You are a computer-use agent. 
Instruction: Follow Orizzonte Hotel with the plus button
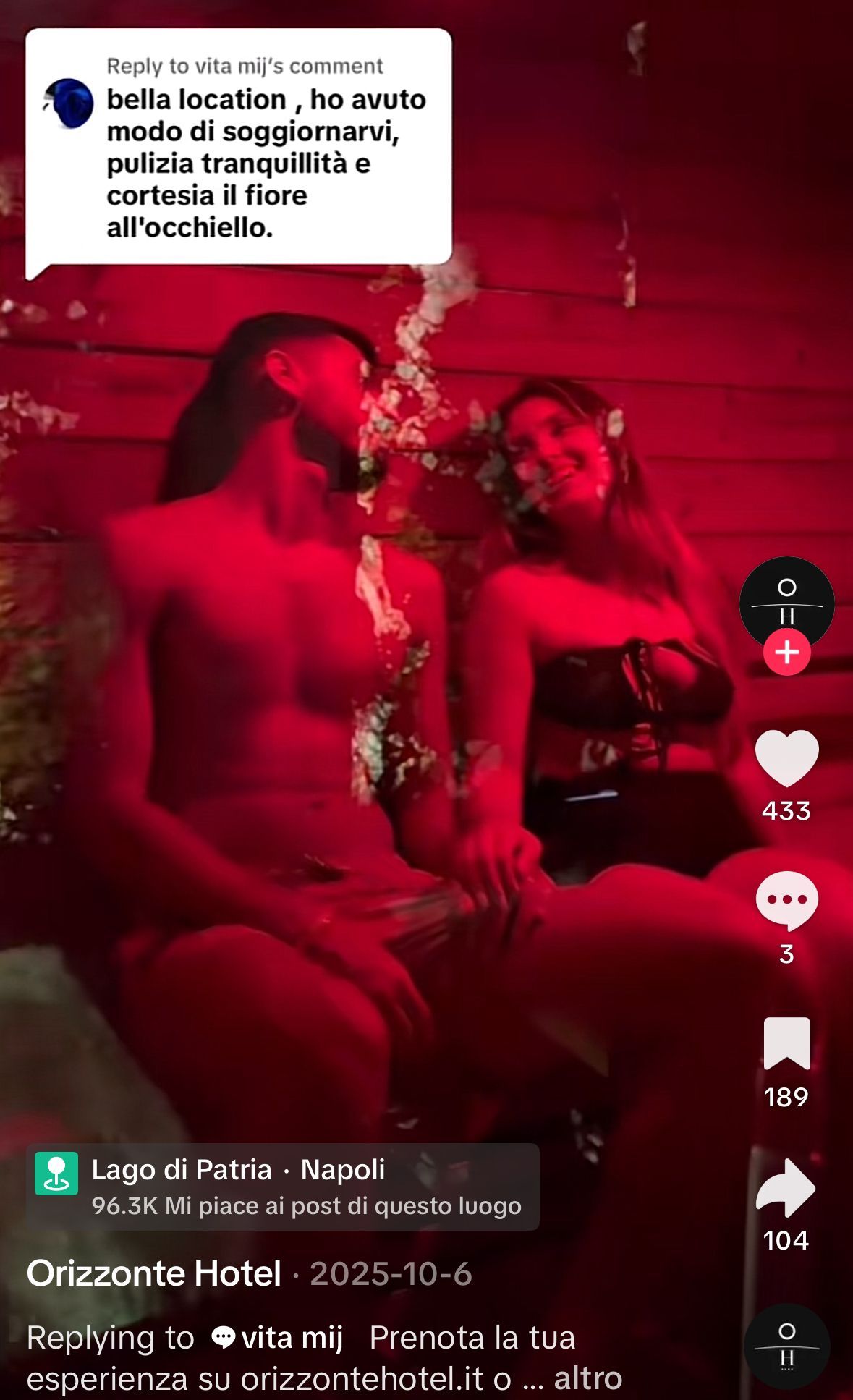click(786, 652)
